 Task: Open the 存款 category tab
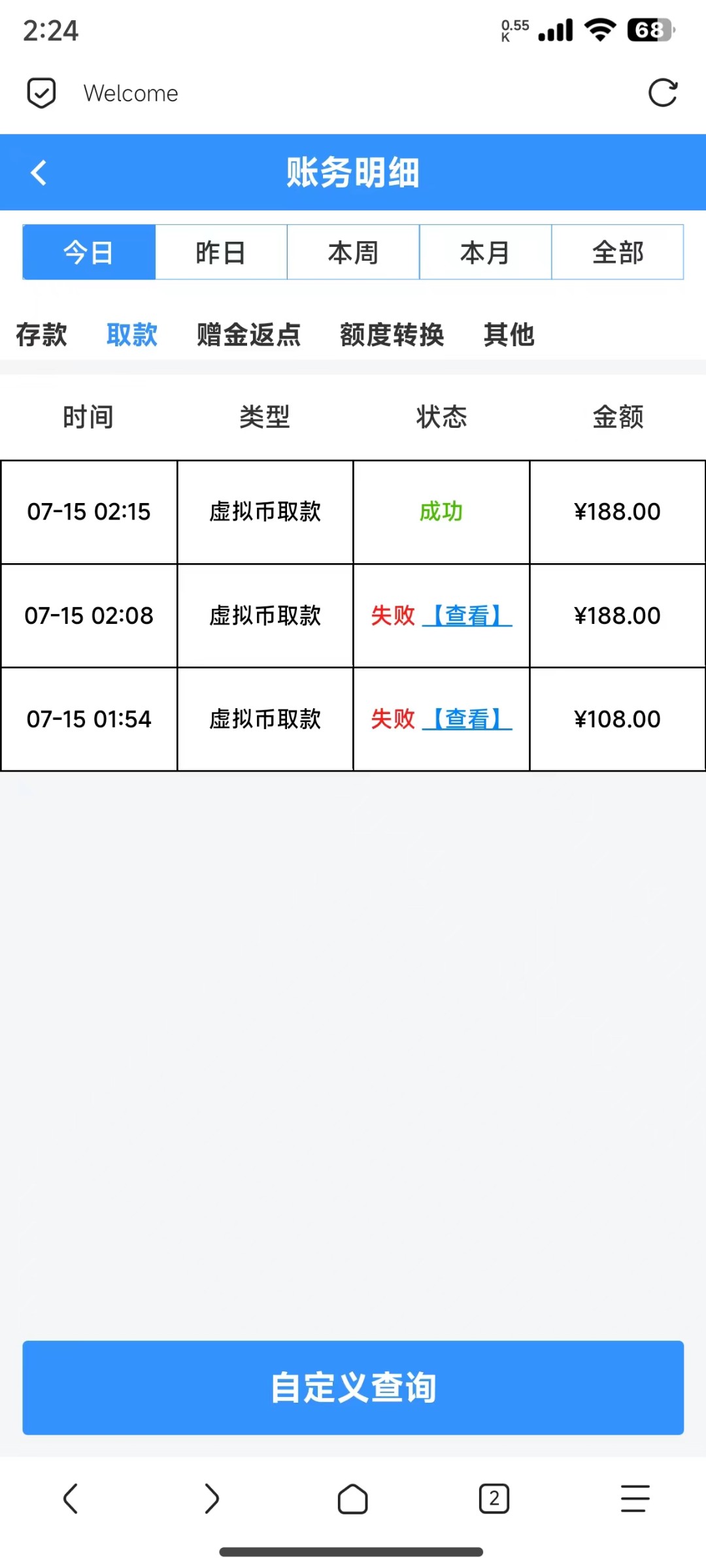pyautogui.click(x=42, y=335)
